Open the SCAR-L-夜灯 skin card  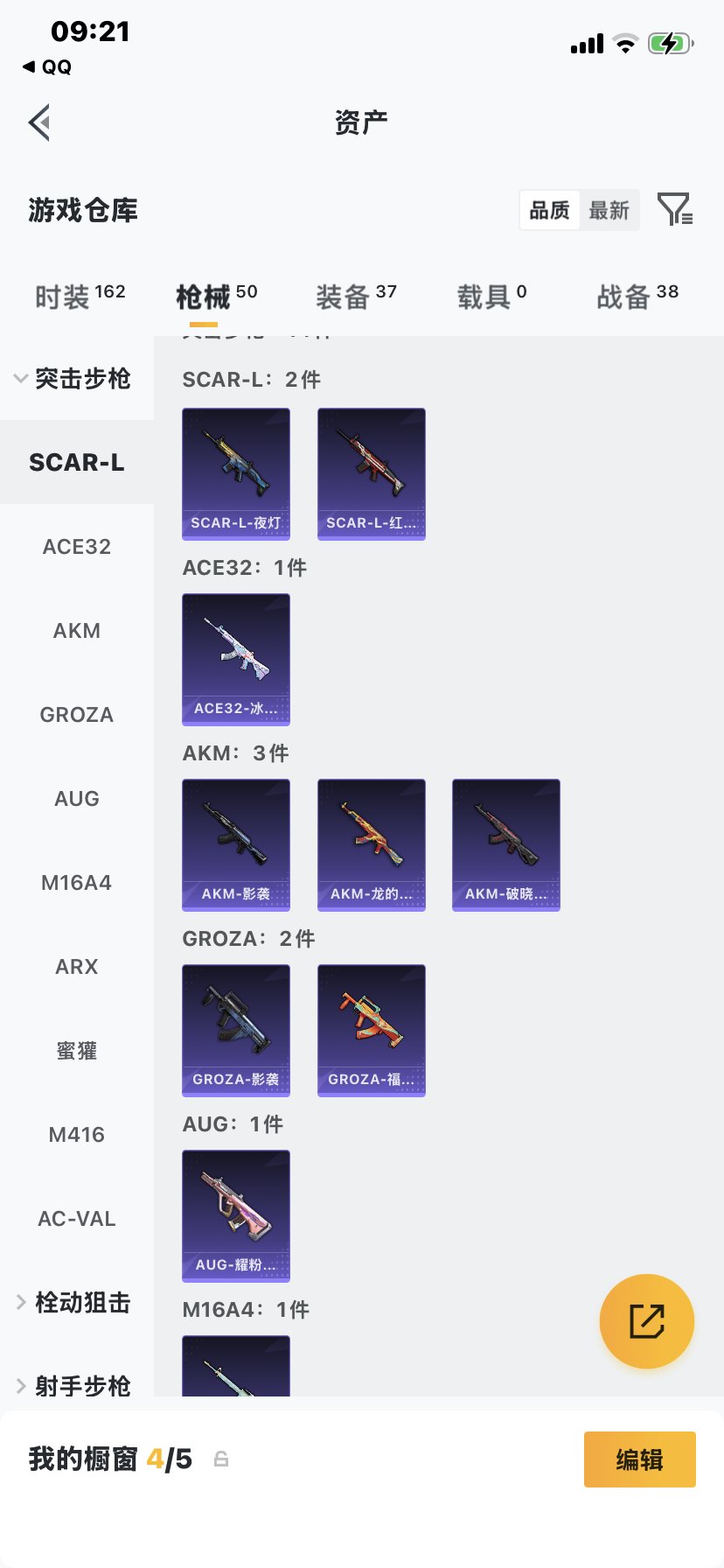[236, 473]
